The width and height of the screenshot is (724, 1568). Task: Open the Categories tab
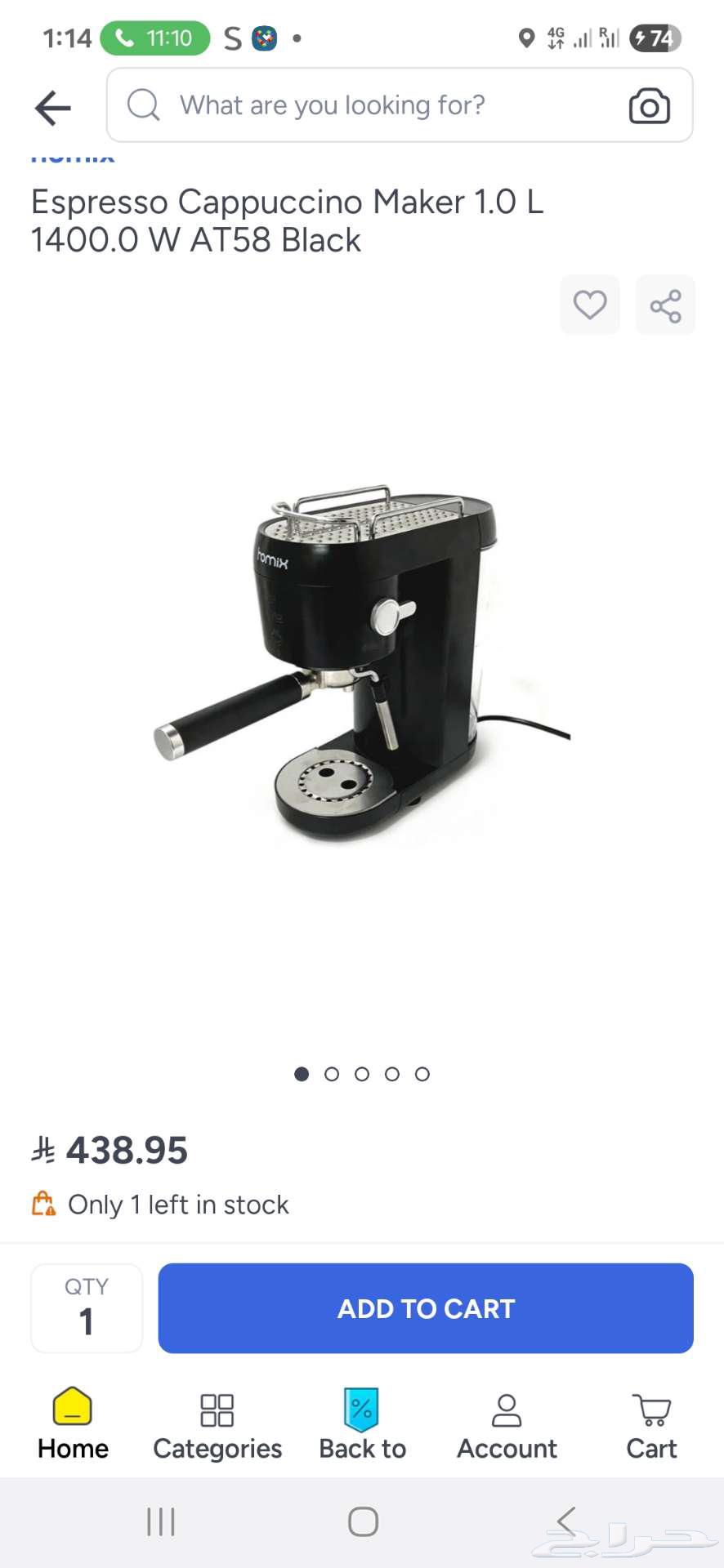tap(217, 1425)
